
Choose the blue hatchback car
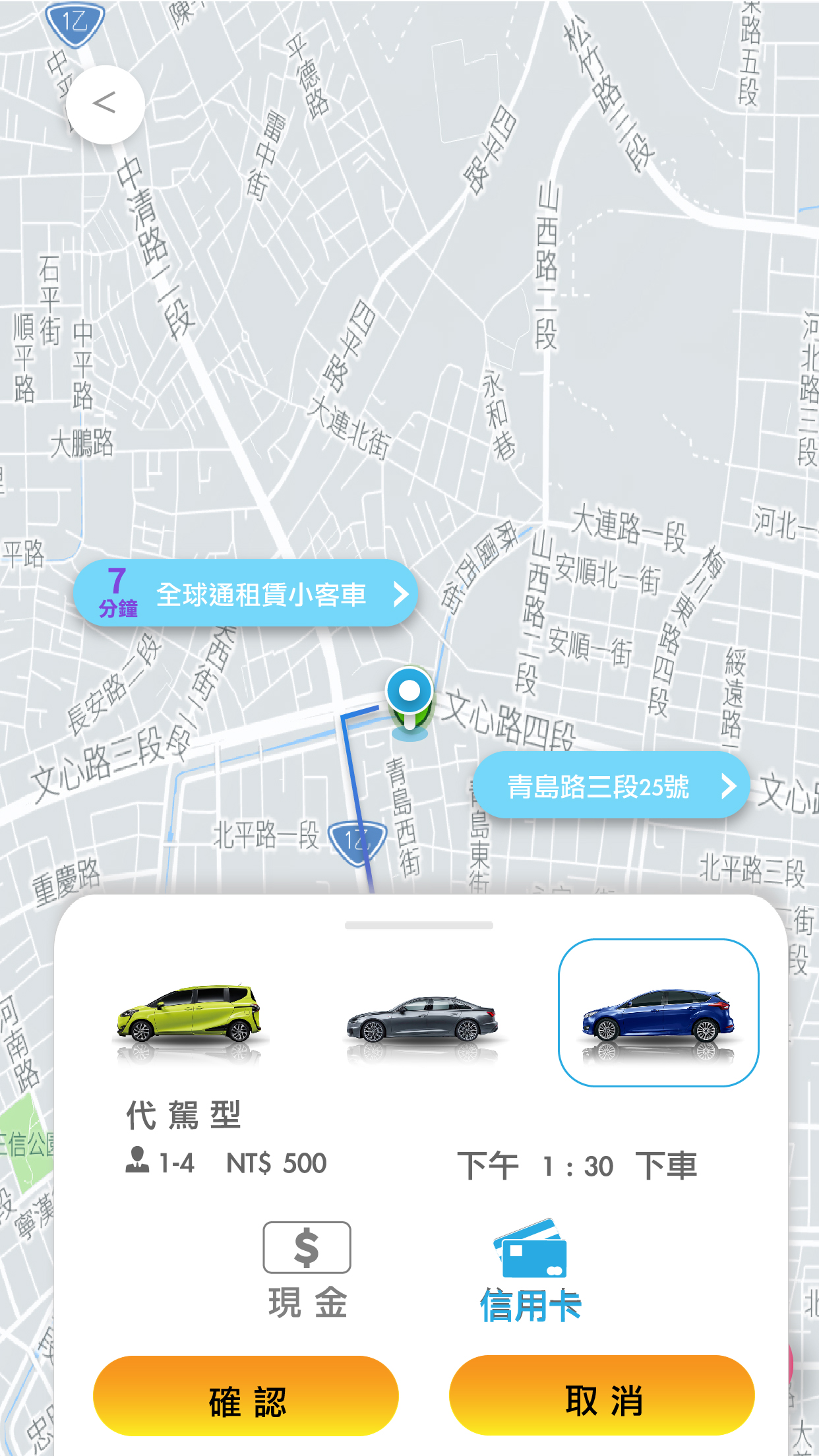click(658, 1013)
